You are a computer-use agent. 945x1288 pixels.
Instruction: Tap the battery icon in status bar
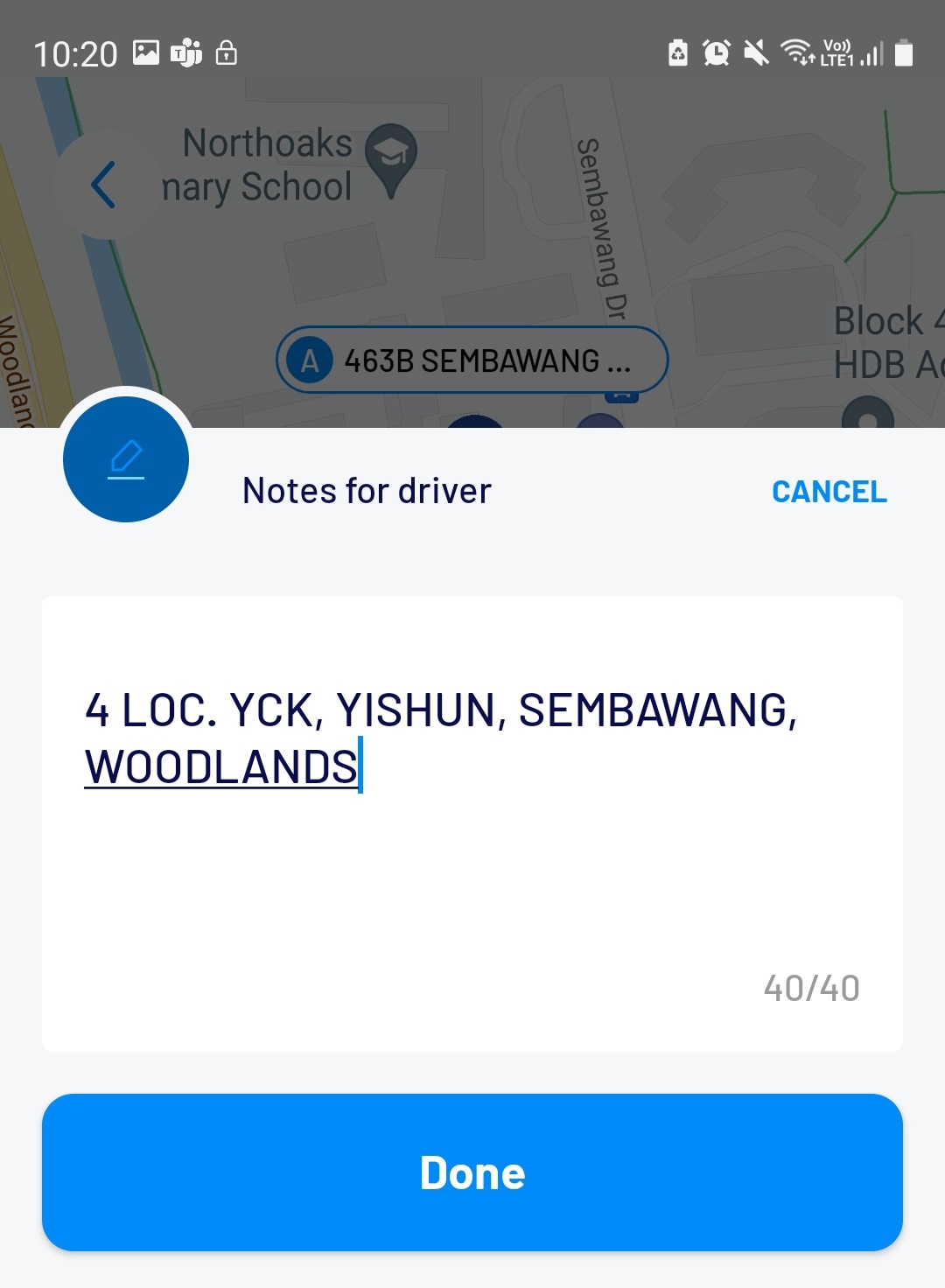pyautogui.click(x=902, y=52)
